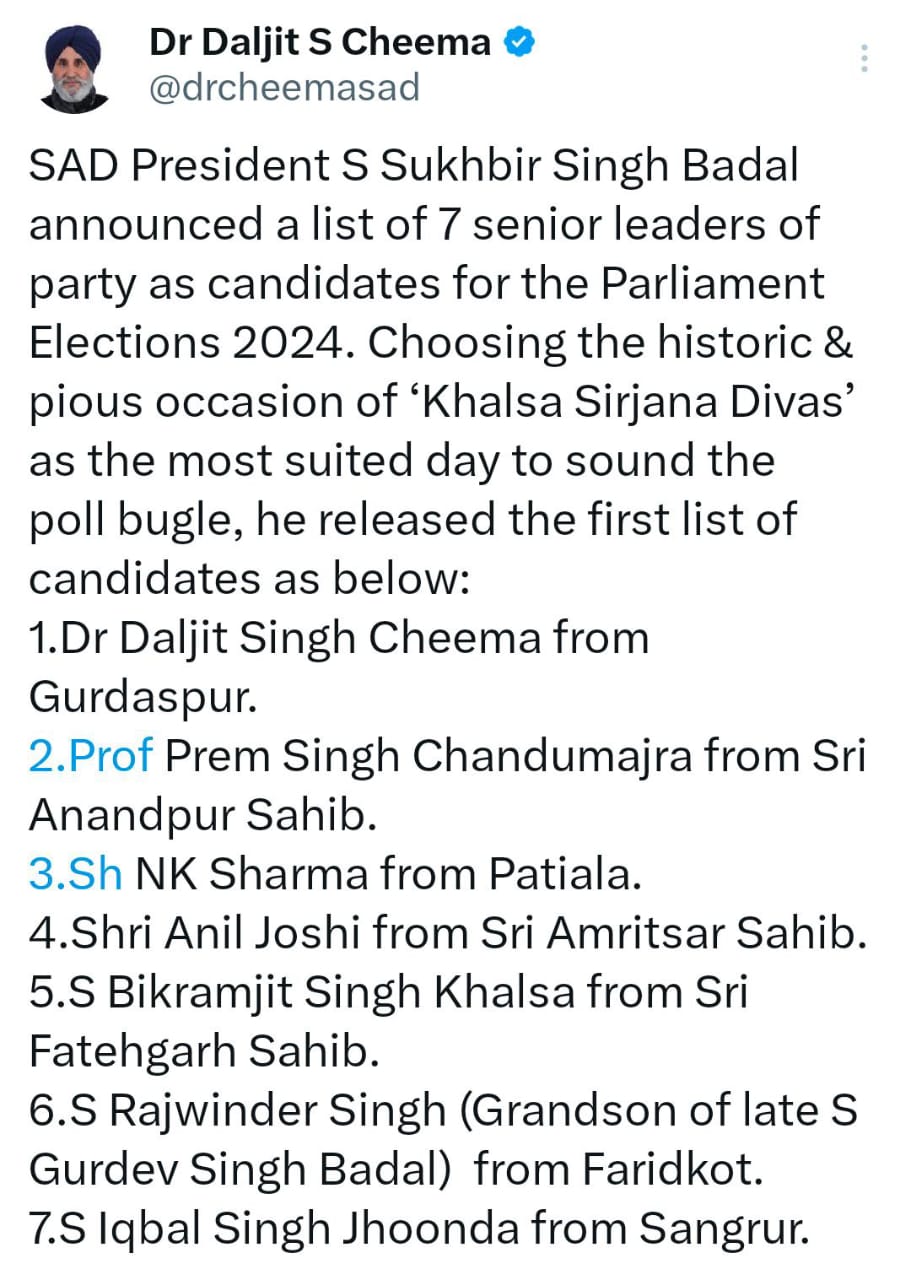Open the blue 2.Prof link

click(x=91, y=756)
